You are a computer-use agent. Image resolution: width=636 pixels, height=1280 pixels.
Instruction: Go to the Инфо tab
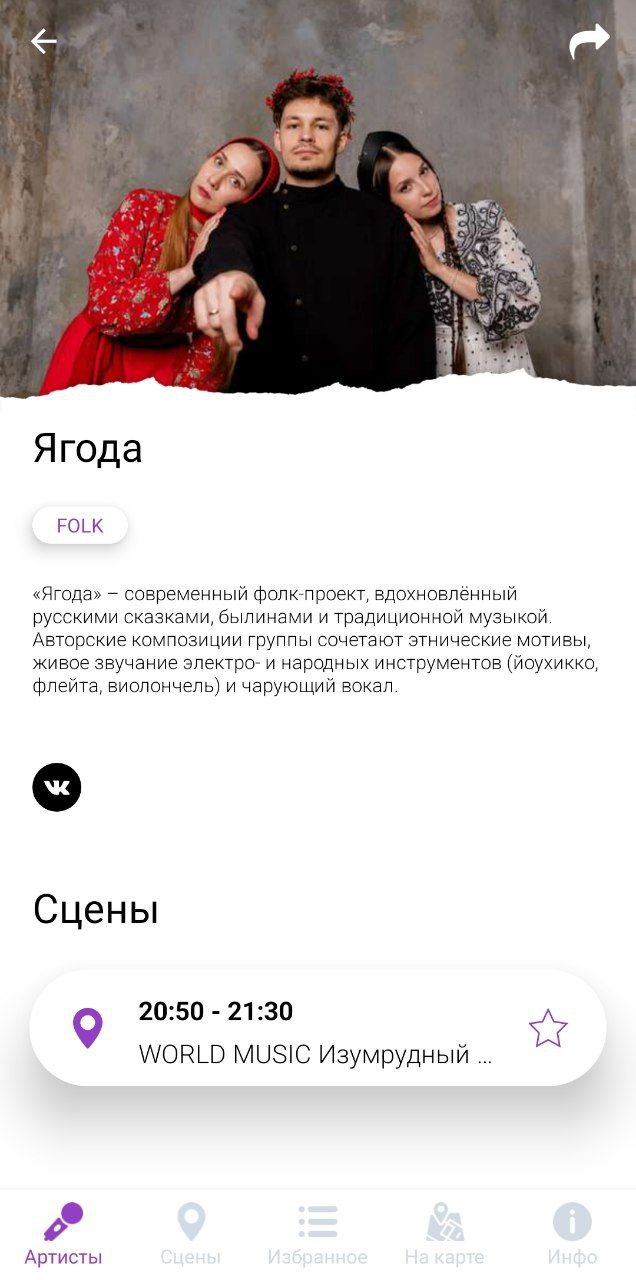(572, 1235)
